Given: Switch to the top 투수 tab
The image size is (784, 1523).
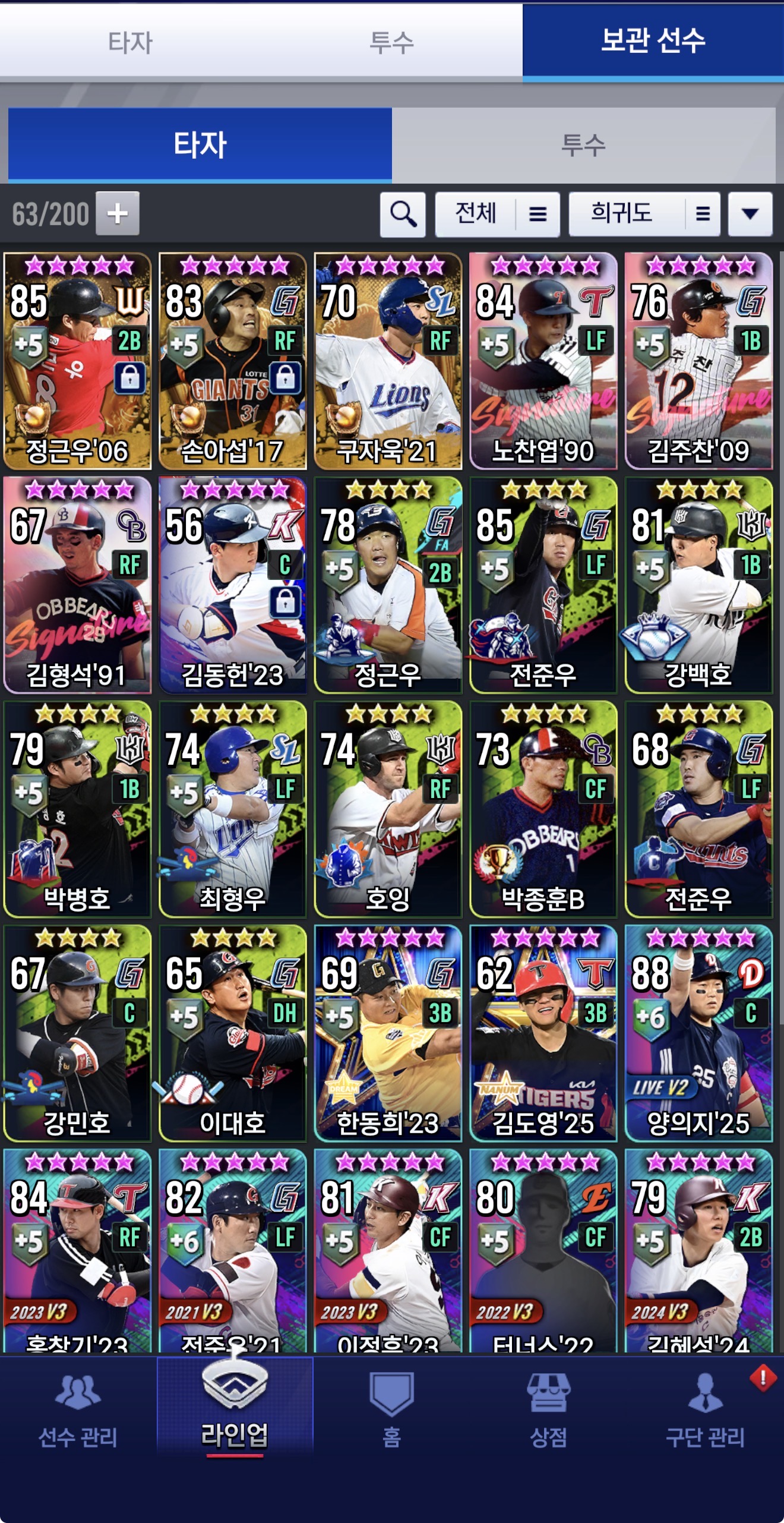Looking at the screenshot, I should click(x=391, y=42).
